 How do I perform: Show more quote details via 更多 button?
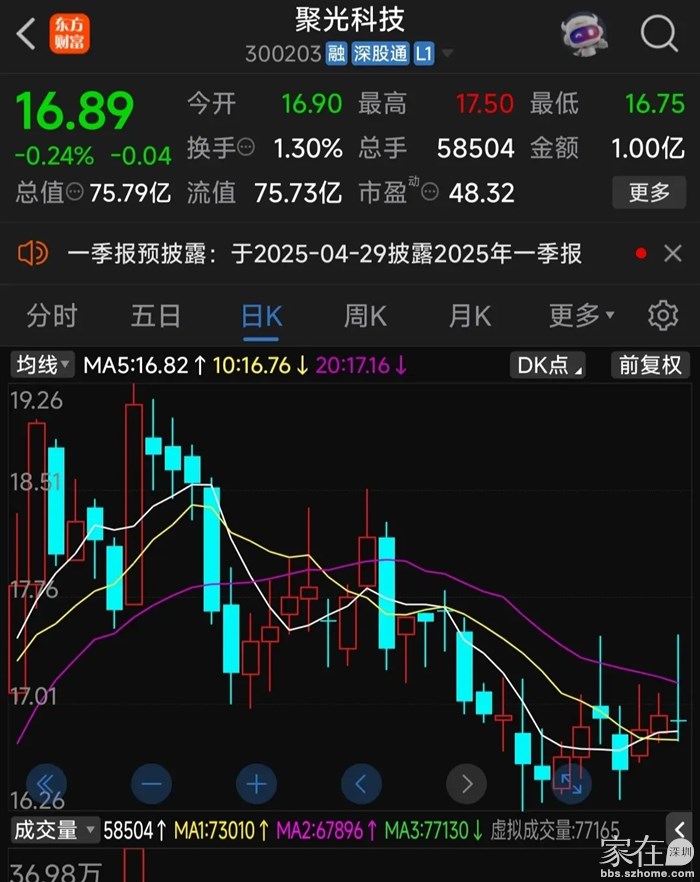click(649, 192)
